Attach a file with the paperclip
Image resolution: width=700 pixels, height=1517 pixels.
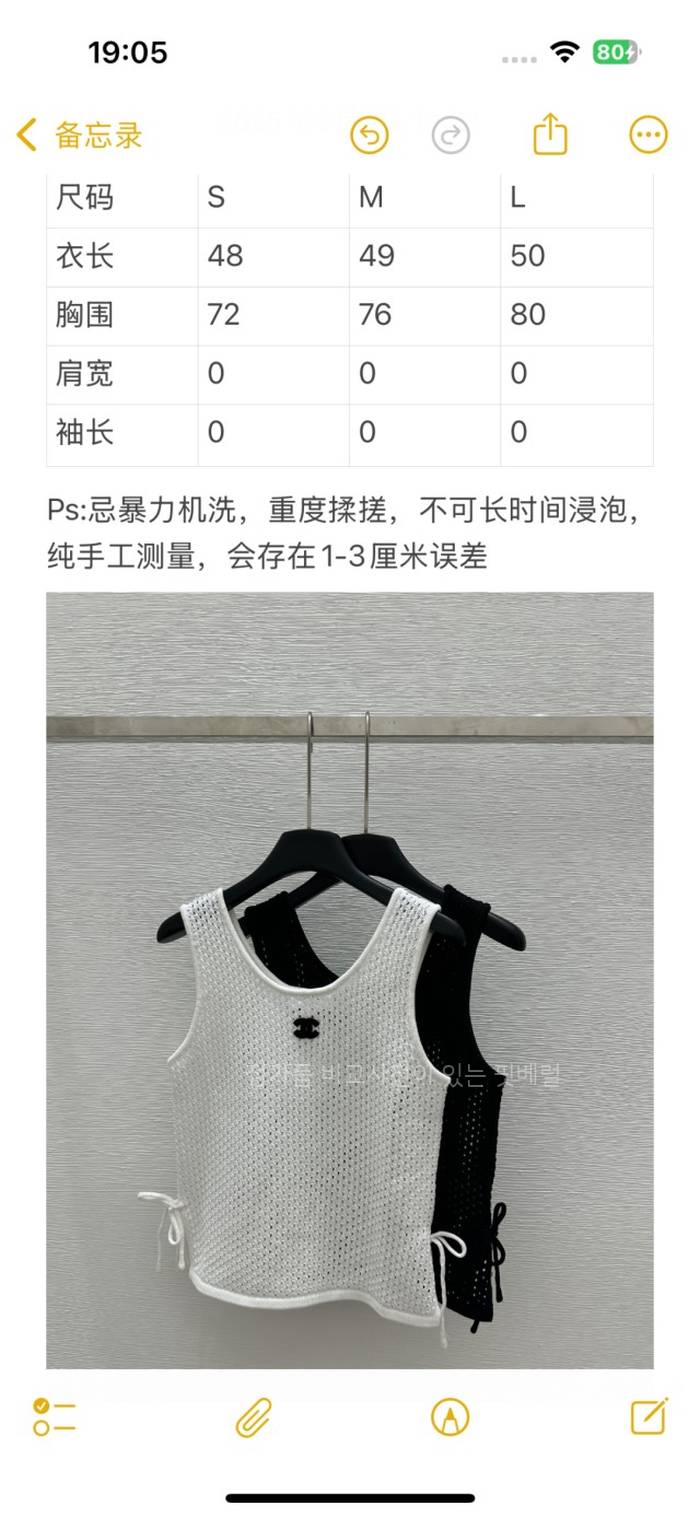click(x=253, y=1417)
